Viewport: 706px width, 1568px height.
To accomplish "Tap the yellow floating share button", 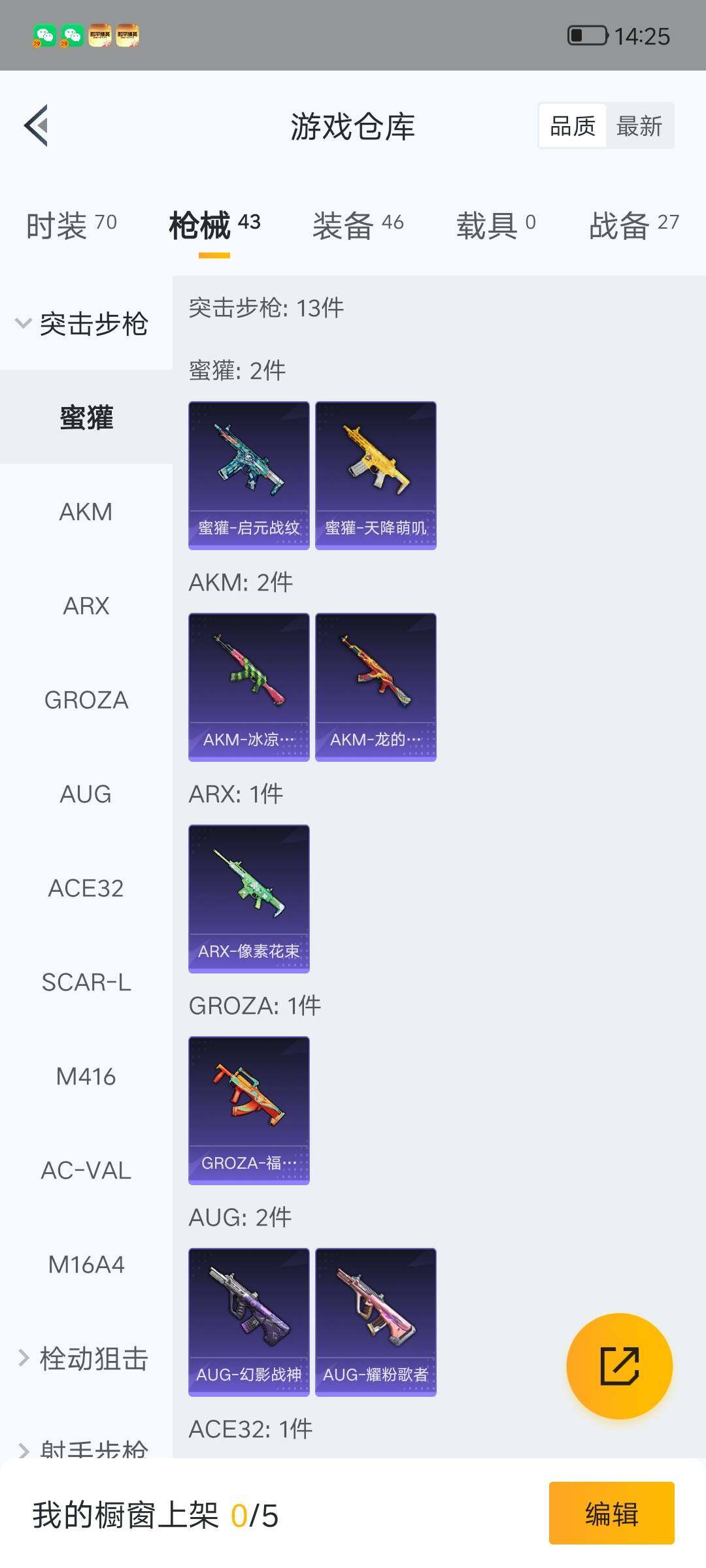I will click(x=619, y=1366).
